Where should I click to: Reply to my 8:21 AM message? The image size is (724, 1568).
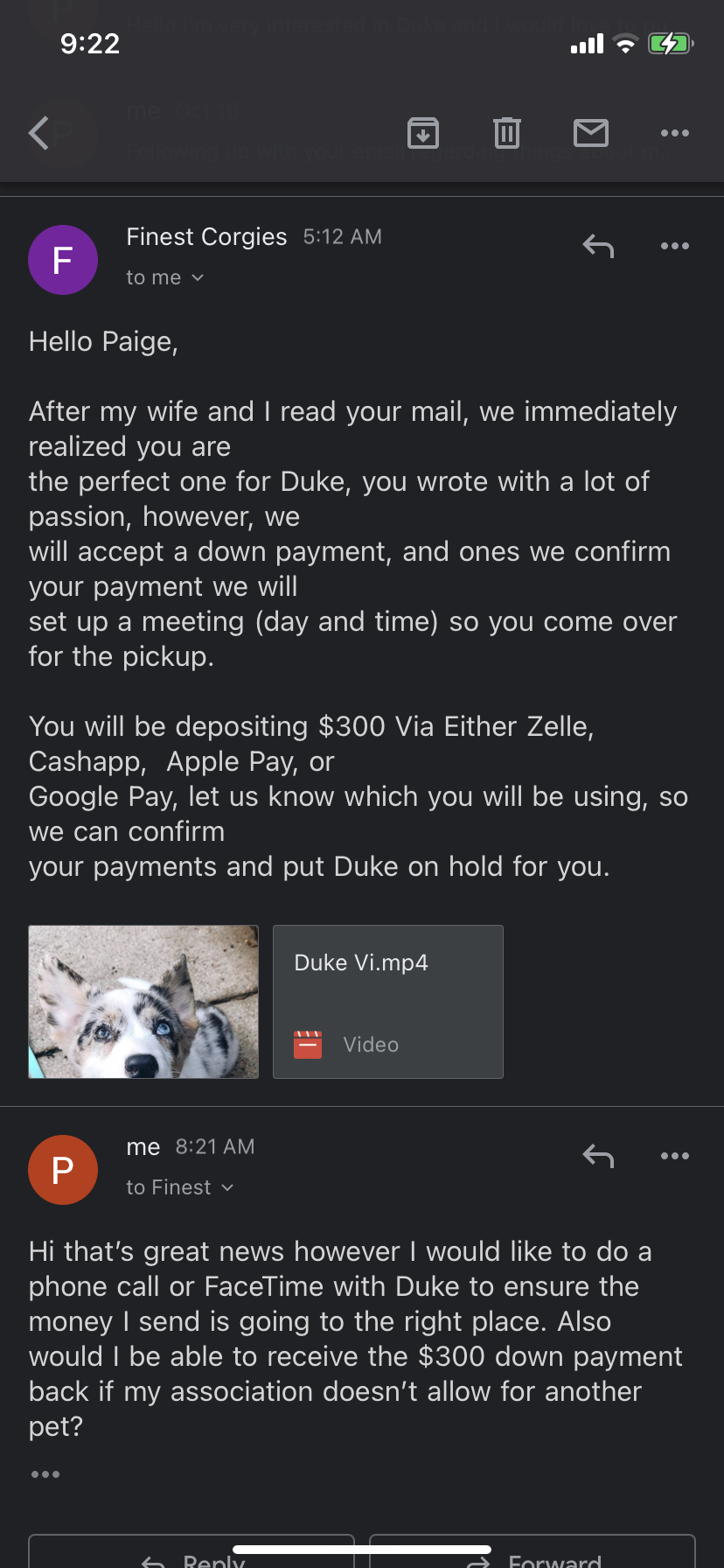point(598,1157)
